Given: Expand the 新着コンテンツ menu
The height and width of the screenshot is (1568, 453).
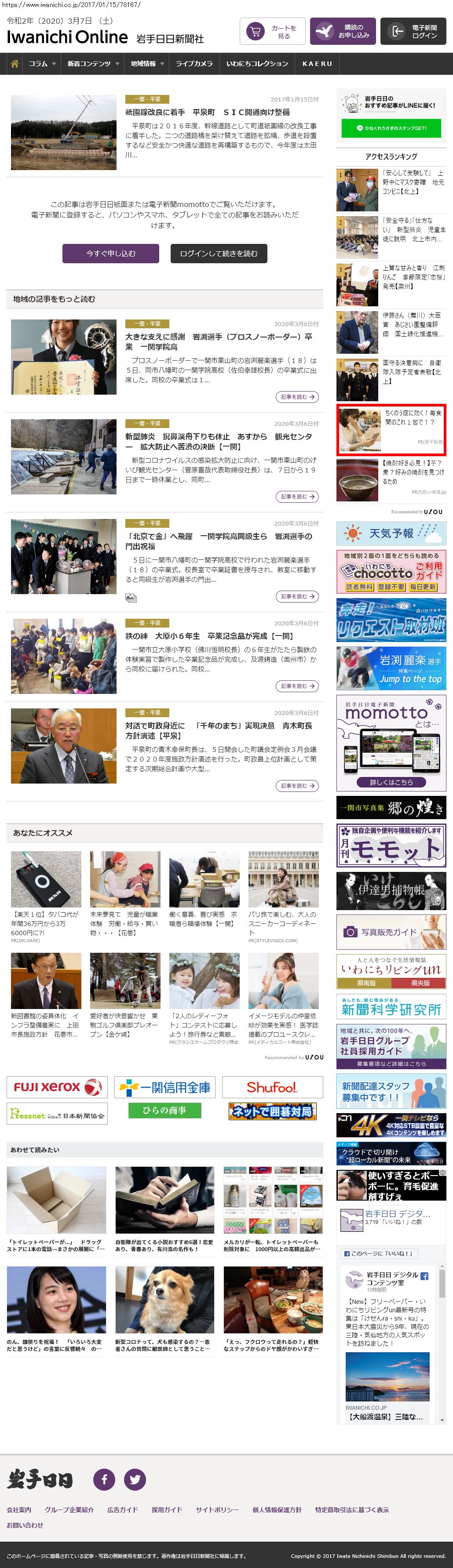Looking at the screenshot, I should 93,64.
